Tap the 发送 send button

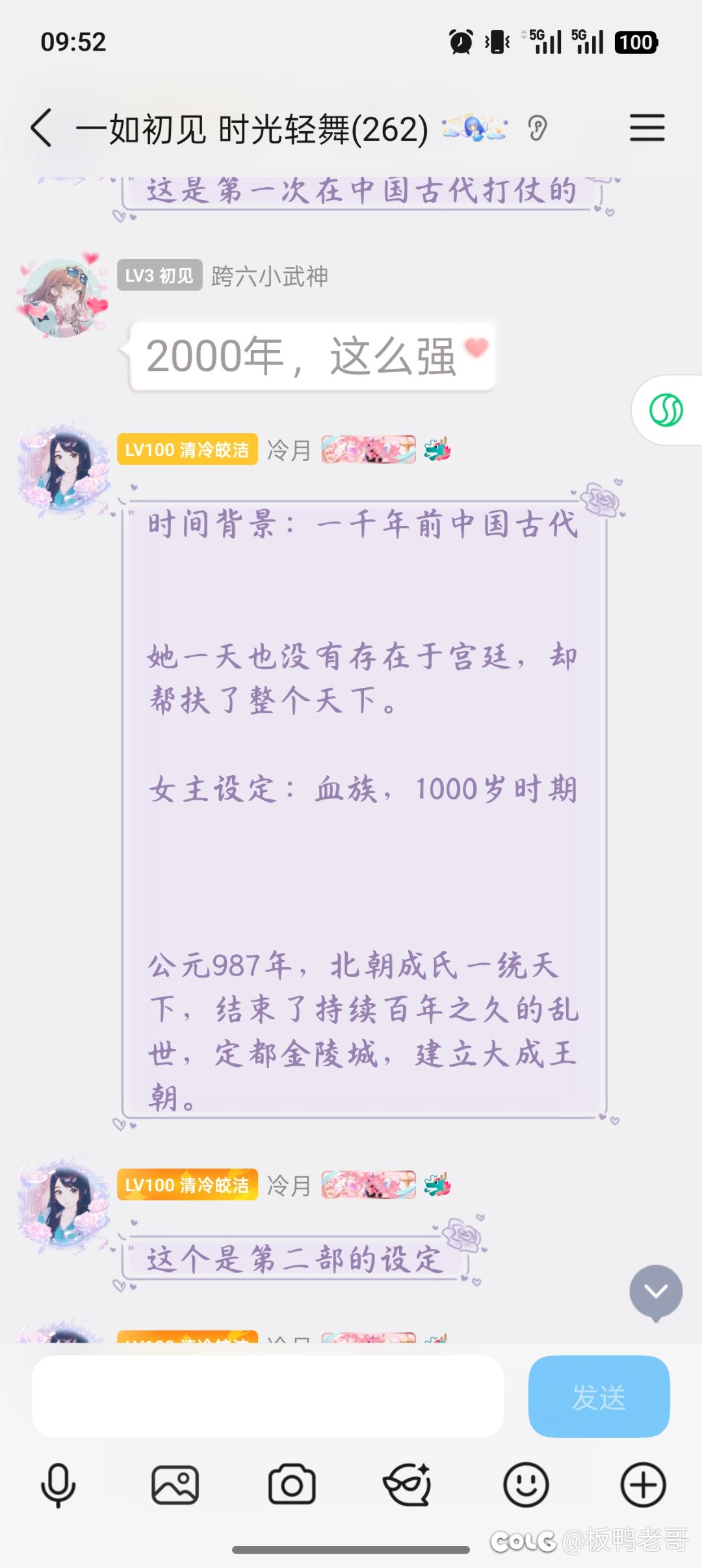pyautogui.click(x=599, y=1396)
